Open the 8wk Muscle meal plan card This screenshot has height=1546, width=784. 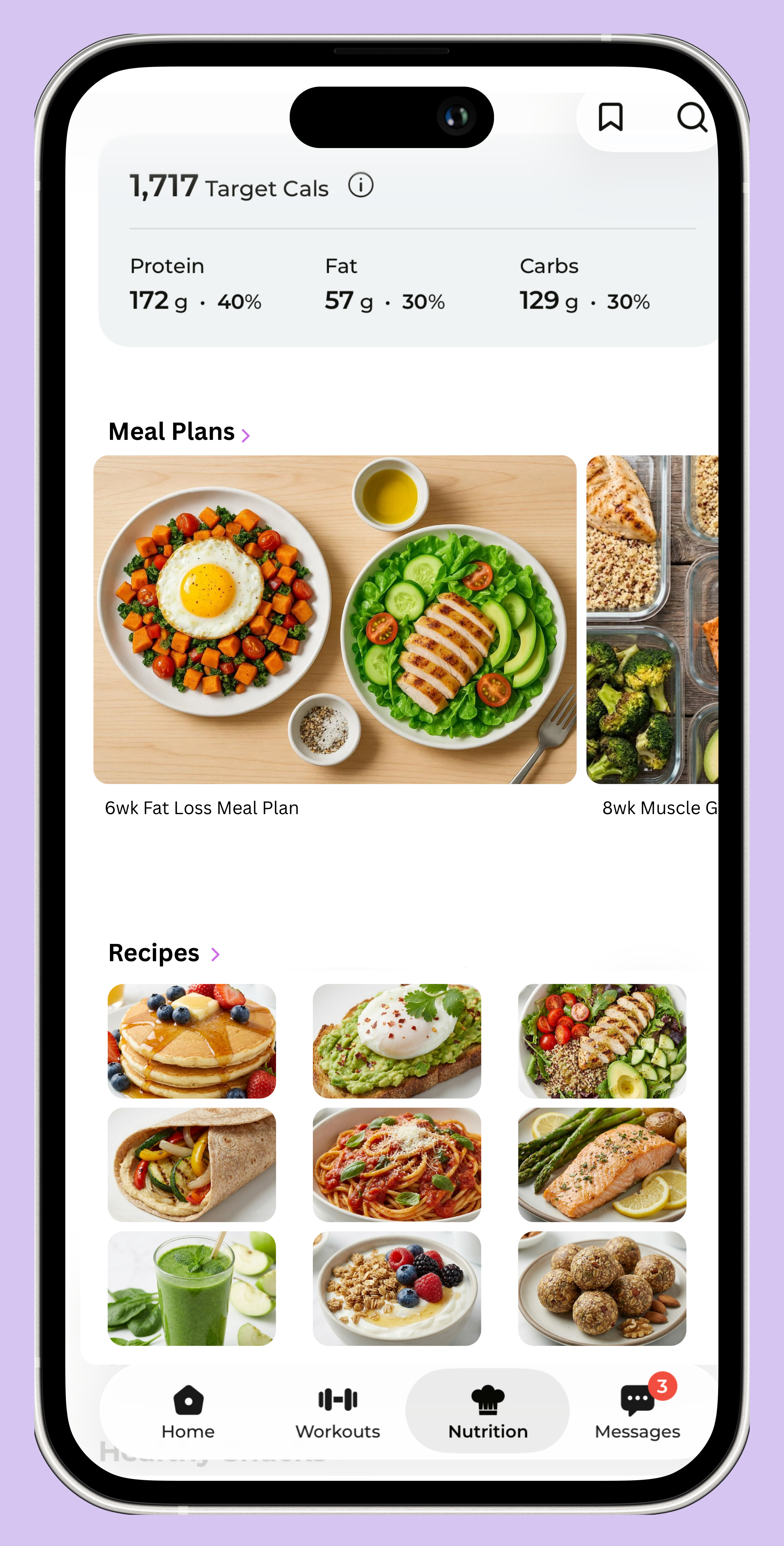[x=652, y=619]
